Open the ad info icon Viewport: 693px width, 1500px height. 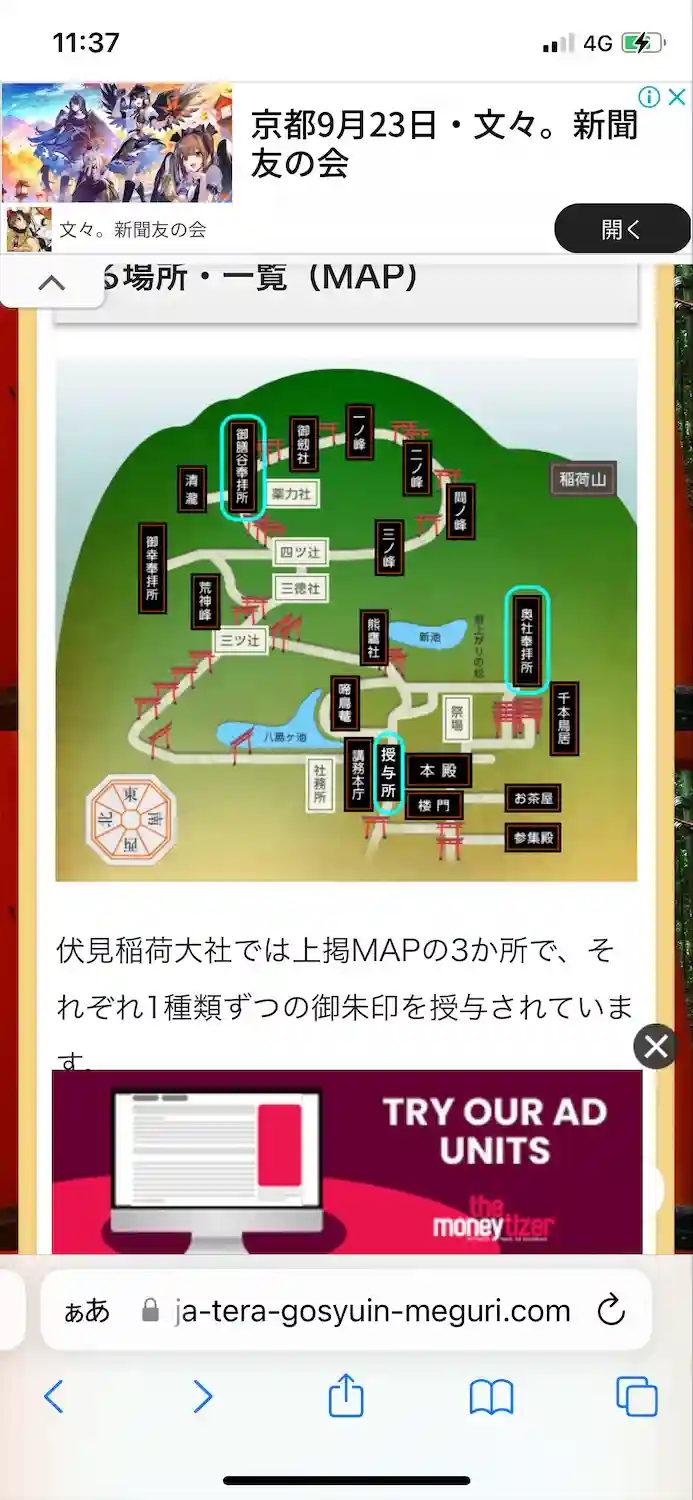pyautogui.click(x=650, y=97)
